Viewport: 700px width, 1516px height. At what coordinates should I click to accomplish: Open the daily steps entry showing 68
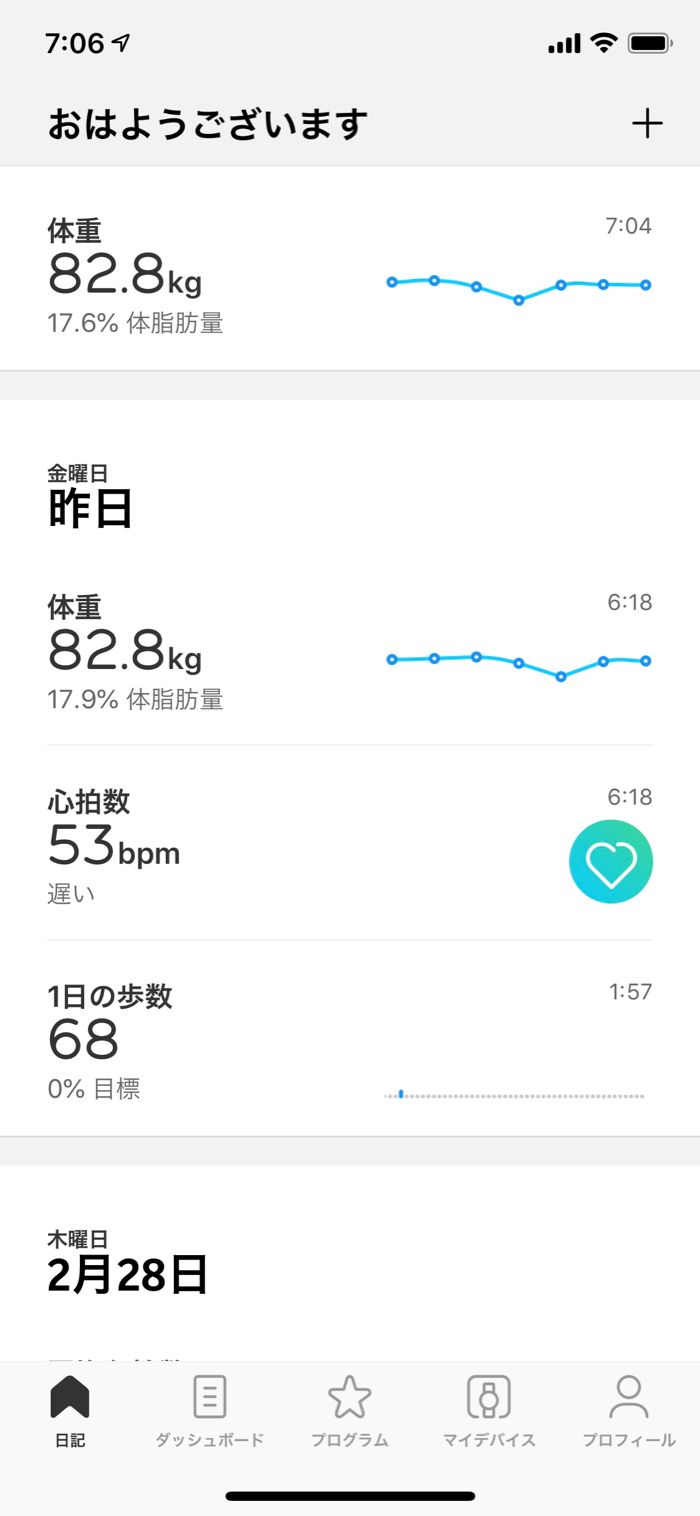click(x=350, y=1038)
